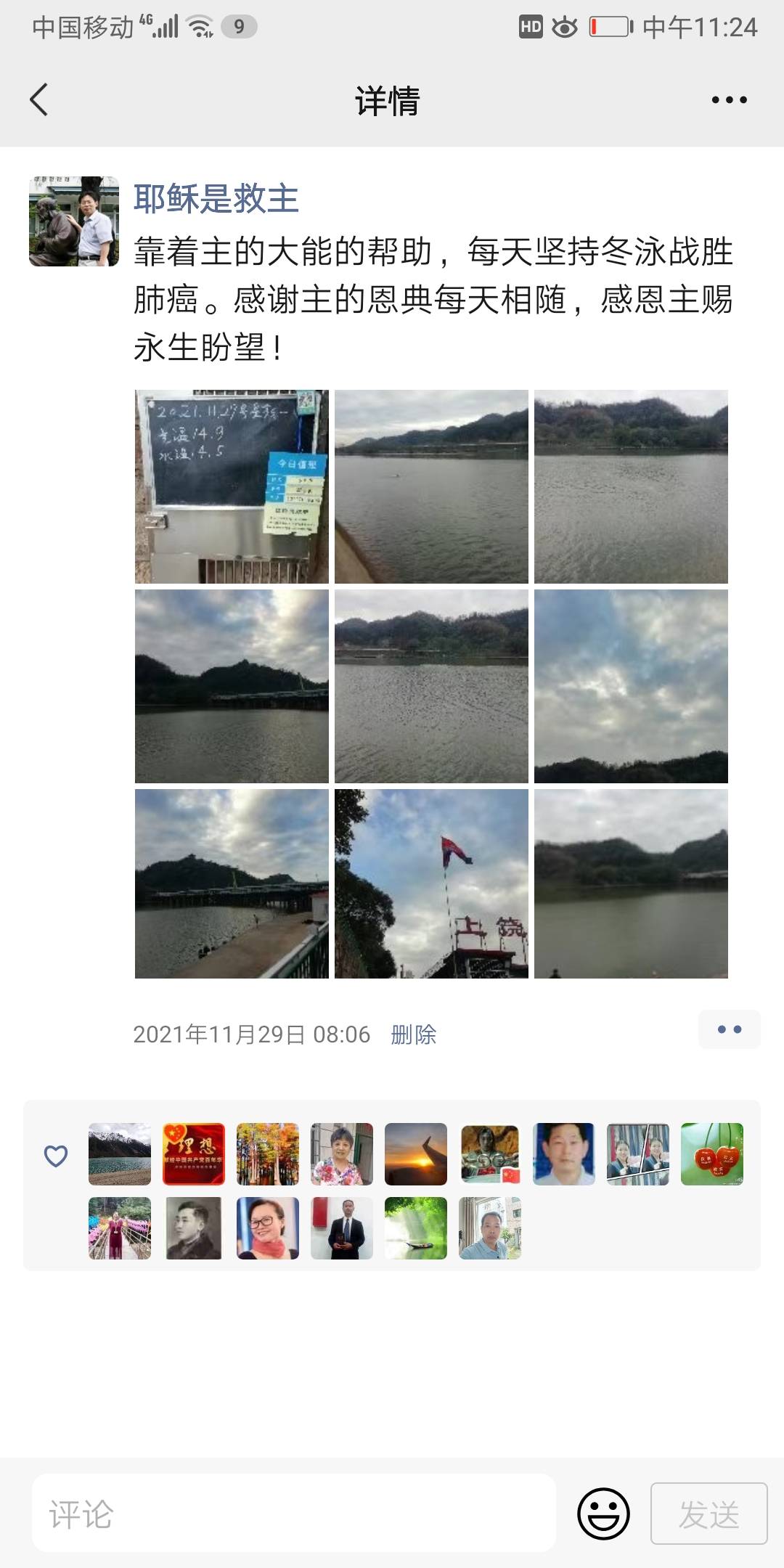This screenshot has height=1568, width=784.
Task: Tap the 详情 title at the top
Action: (x=387, y=102)
